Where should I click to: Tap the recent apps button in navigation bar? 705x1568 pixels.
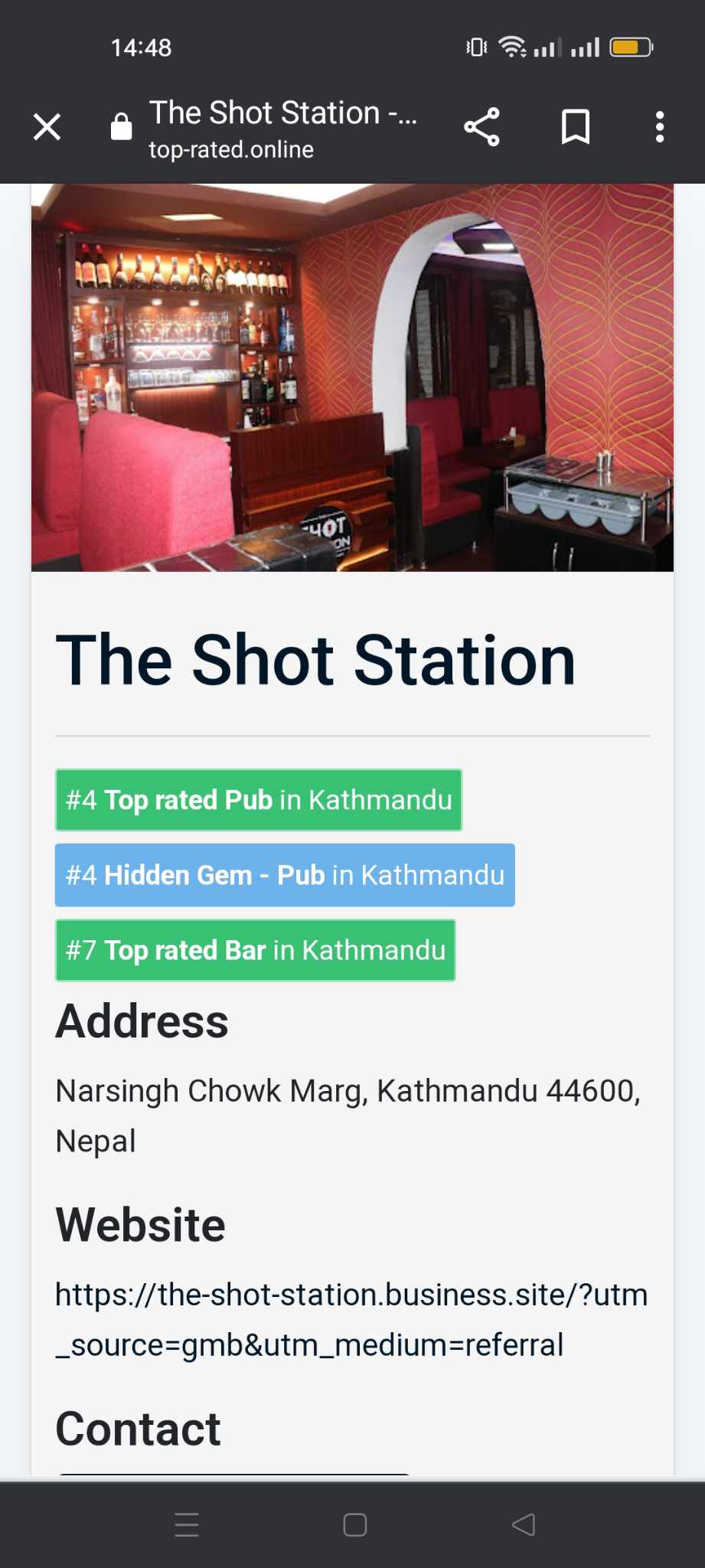point(186,1525)
